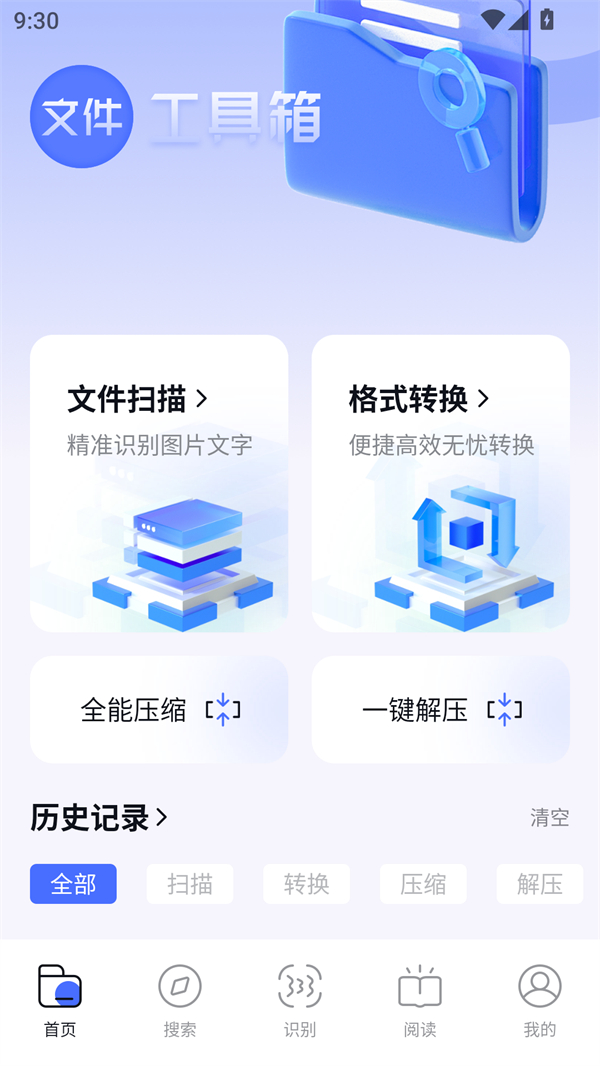Open 历史记录 full list
Screen dimensions: 600x1066
coord(99,818)
